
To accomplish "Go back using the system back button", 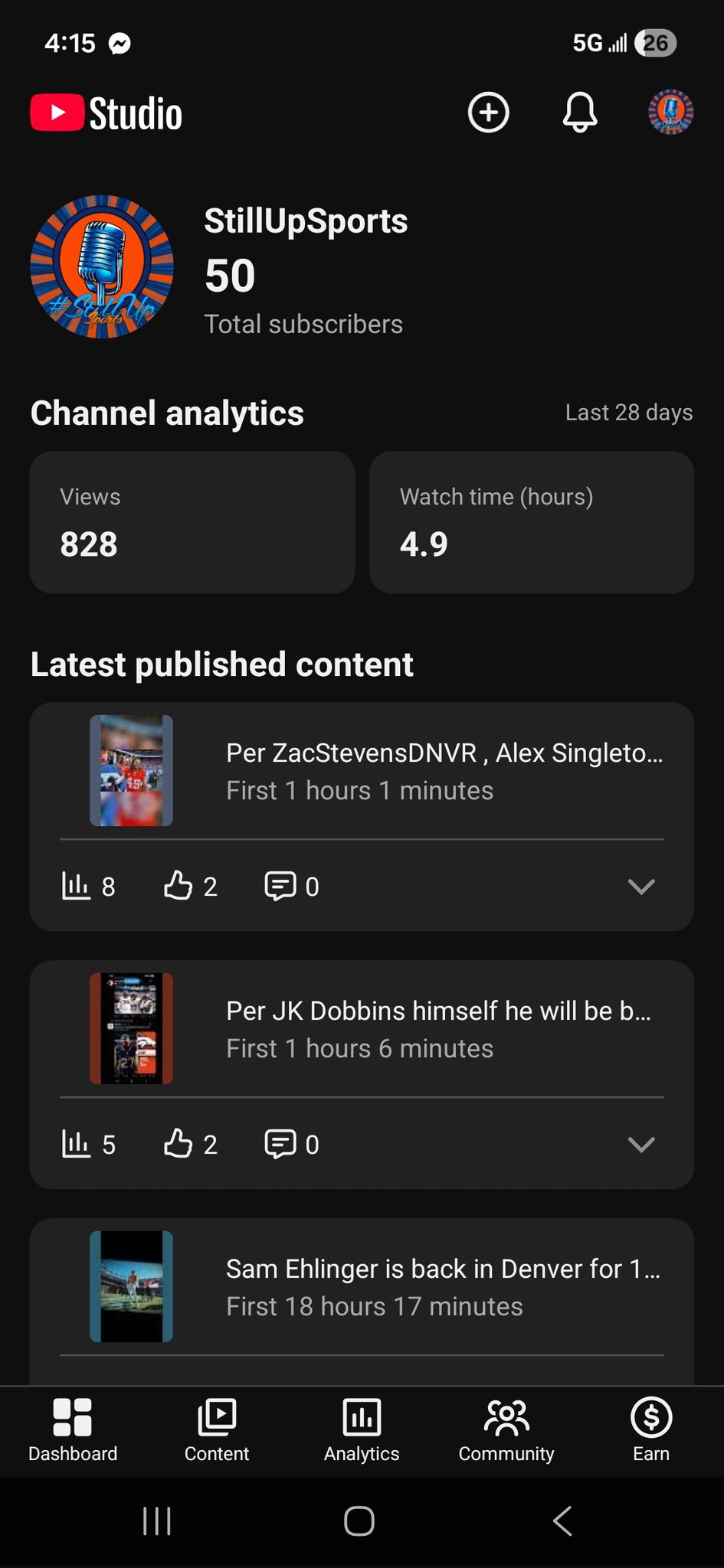I will [563, 1521].
